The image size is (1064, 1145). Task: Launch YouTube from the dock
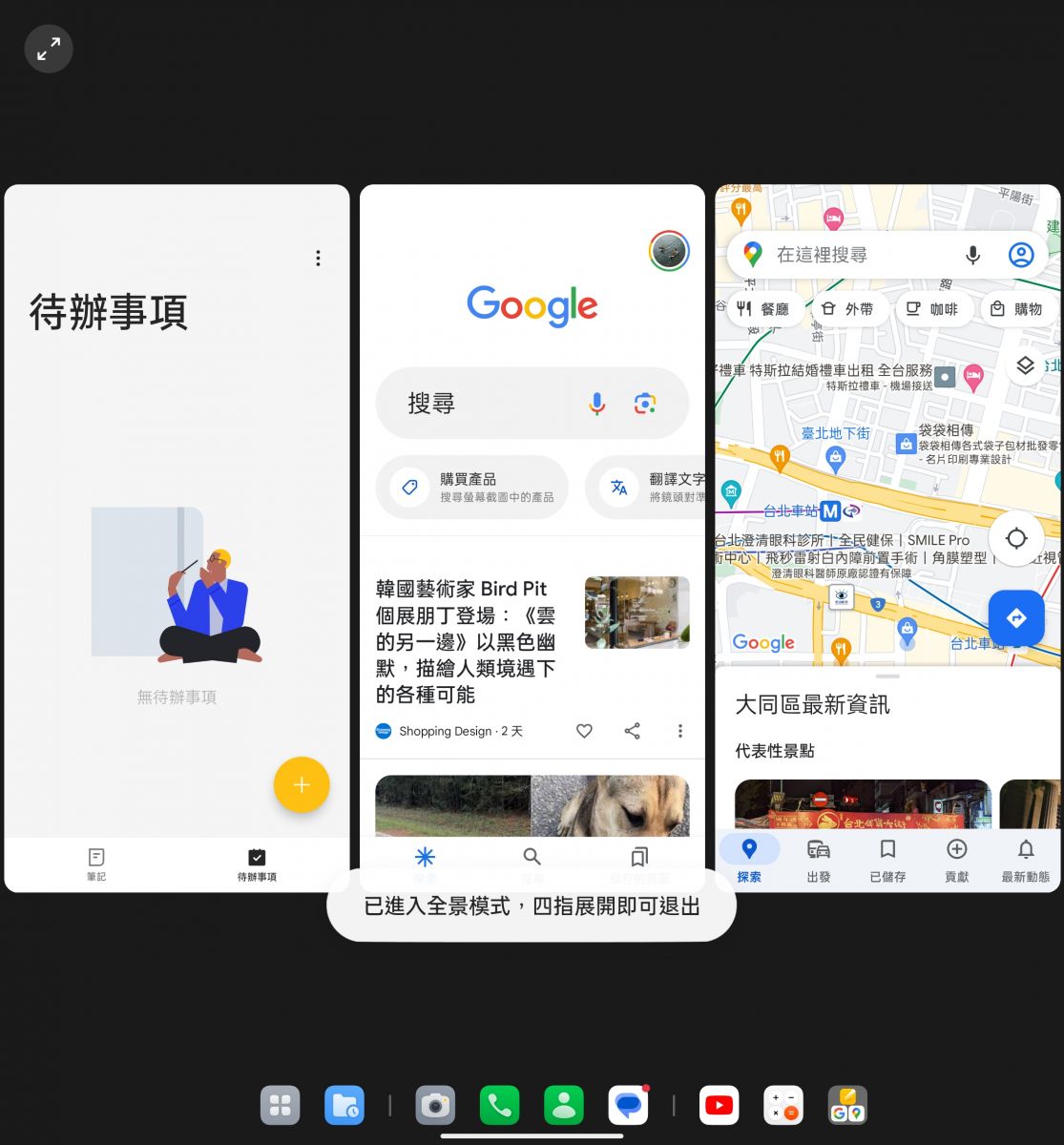click(719, 1106)
